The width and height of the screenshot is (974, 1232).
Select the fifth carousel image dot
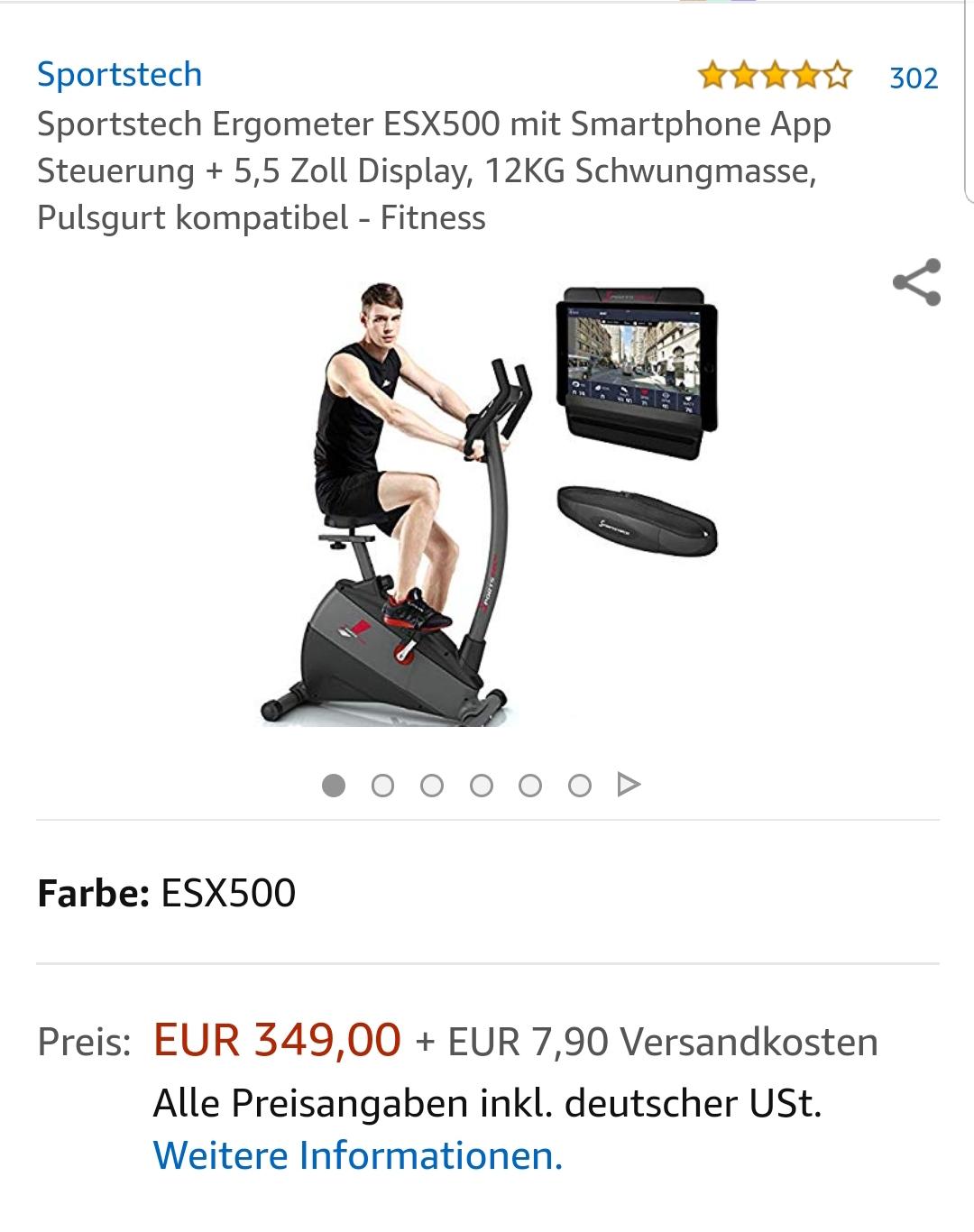click(x=529, y=786)
